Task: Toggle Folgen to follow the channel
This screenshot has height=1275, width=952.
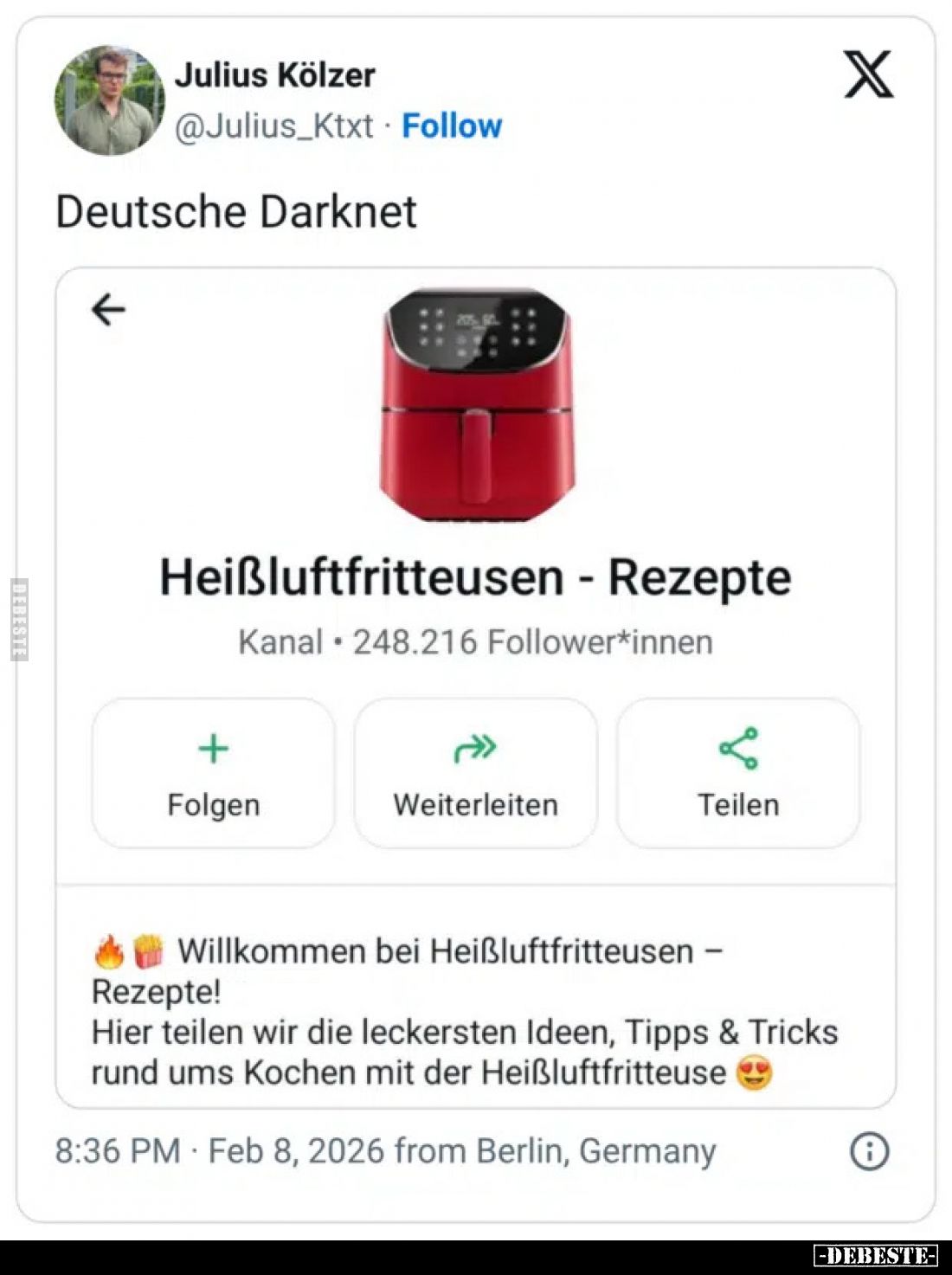Action: [x=212, y=775]
